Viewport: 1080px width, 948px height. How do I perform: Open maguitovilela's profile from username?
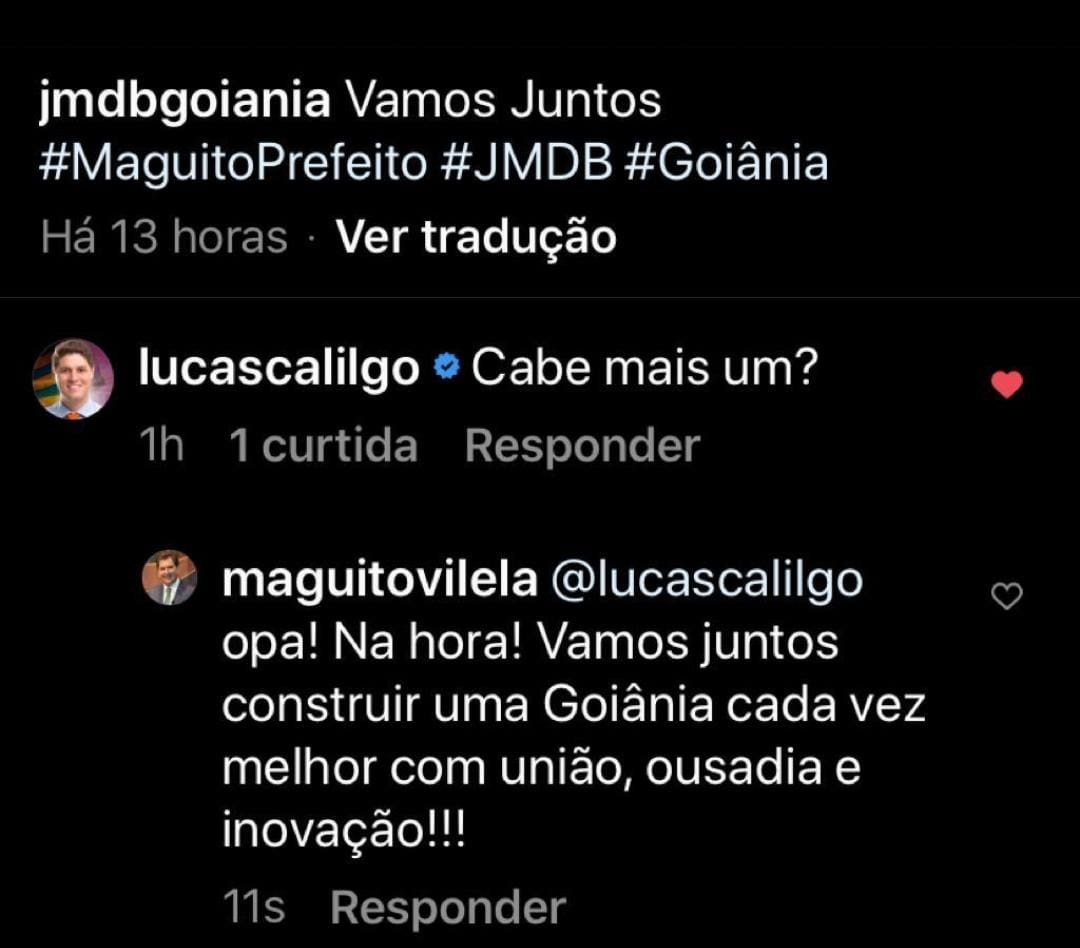(x=380, y=581)
